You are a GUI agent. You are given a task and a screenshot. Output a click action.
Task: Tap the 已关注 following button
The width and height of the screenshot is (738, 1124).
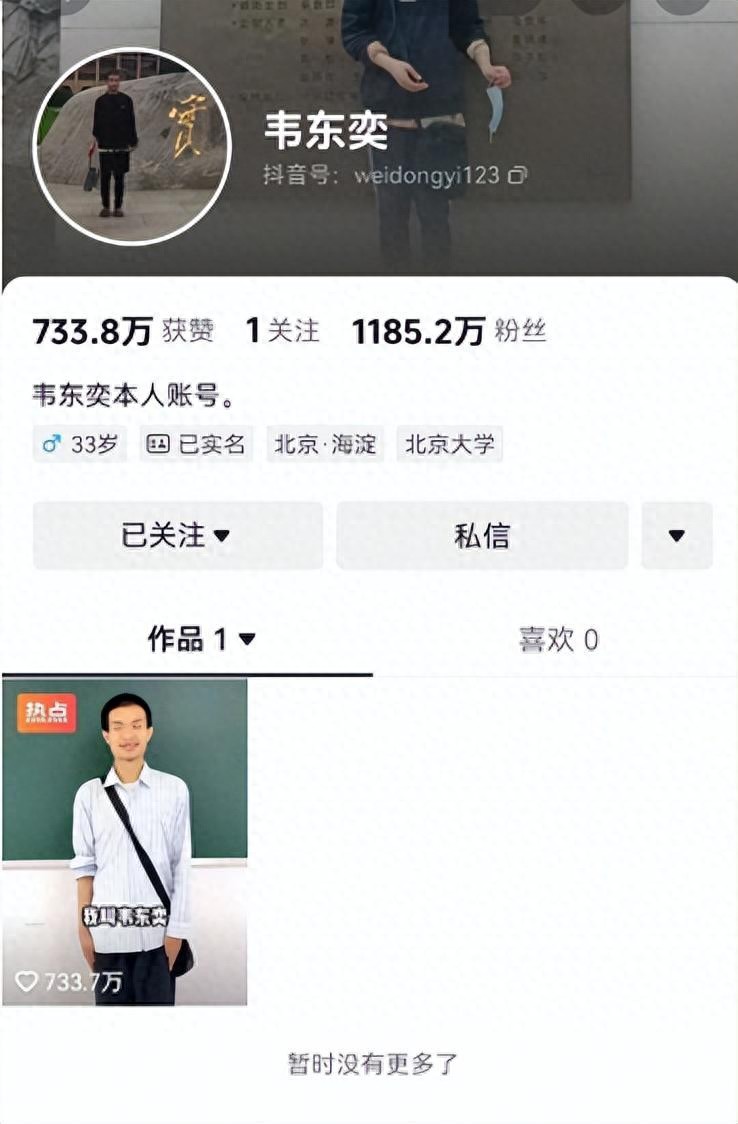click(x=177, y=536)
